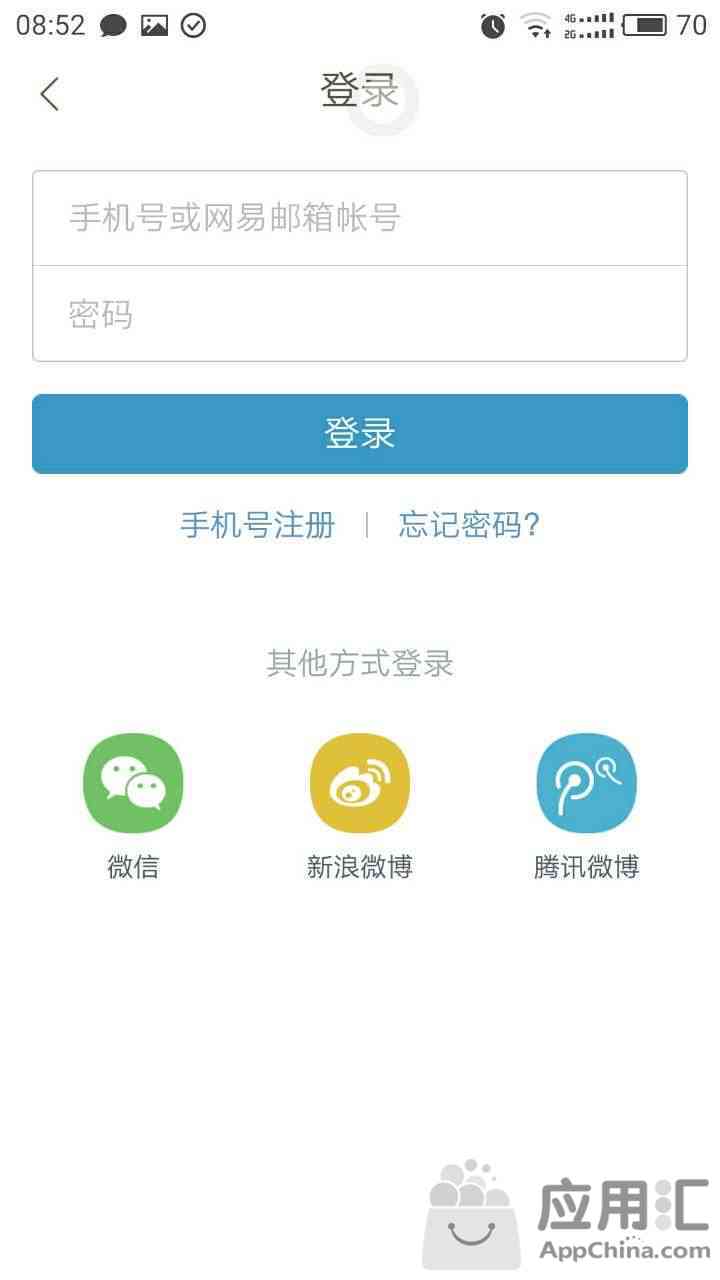Log in with 新浪微博 Sina Weibo

coord(360,783)
